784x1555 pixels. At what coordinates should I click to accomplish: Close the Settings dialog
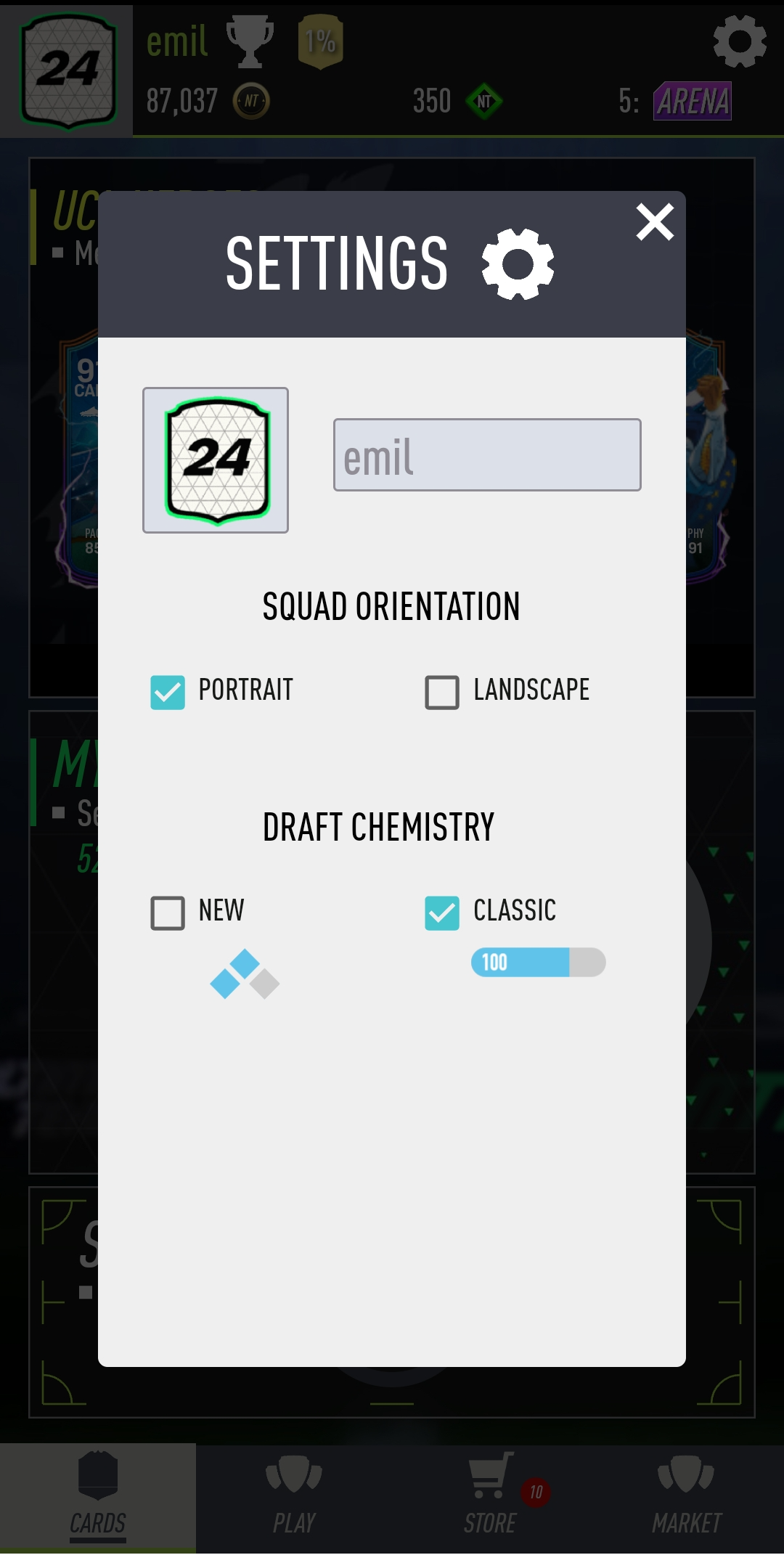coord(655,222)
